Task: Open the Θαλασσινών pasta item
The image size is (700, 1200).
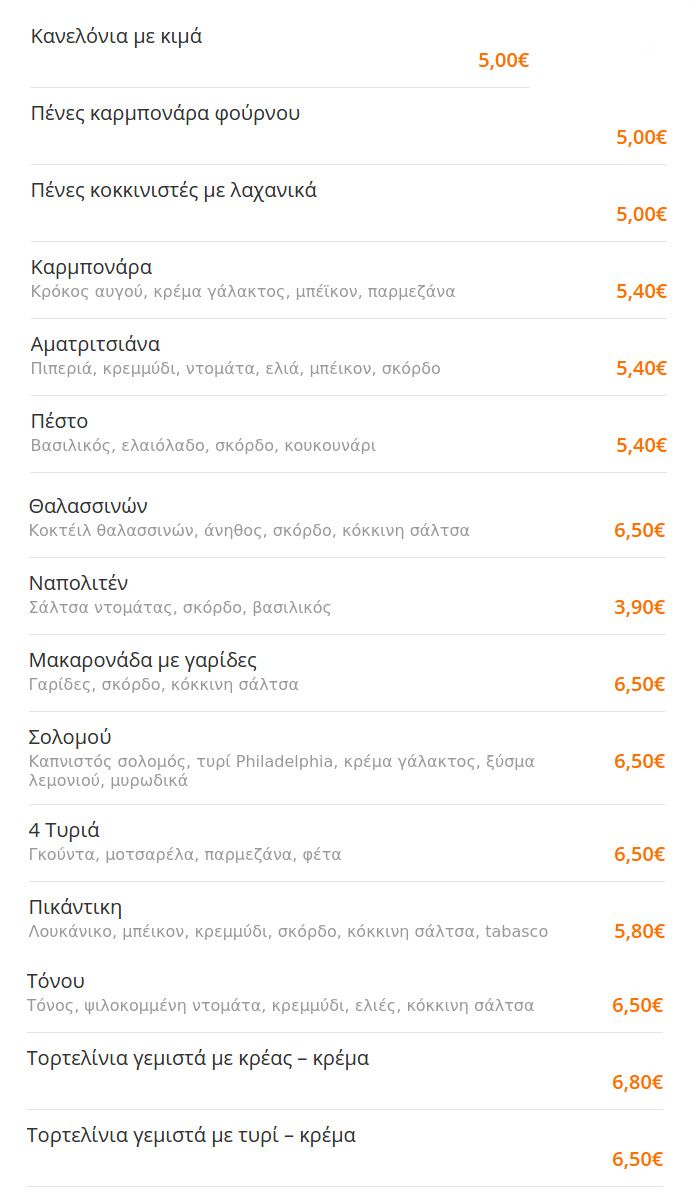Action: point(347,516)
